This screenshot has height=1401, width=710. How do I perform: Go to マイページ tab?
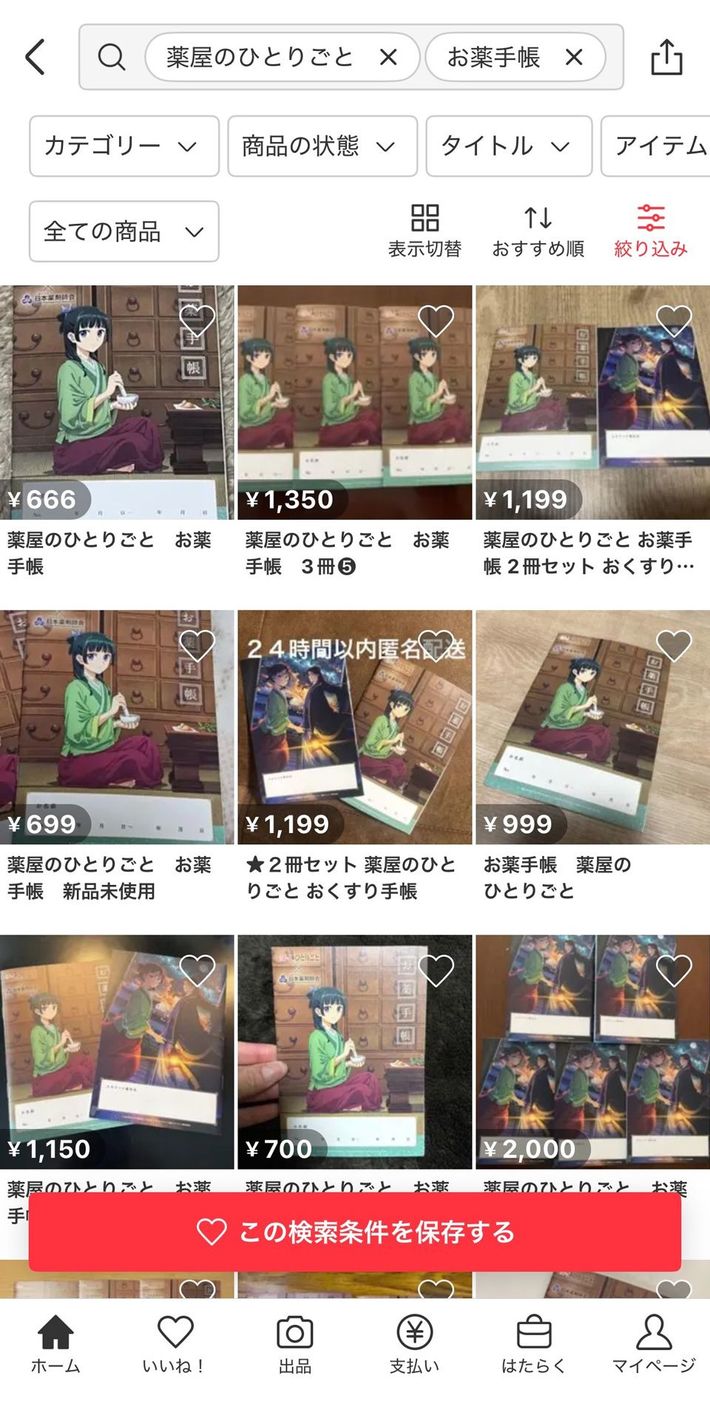coord(653,1345)
